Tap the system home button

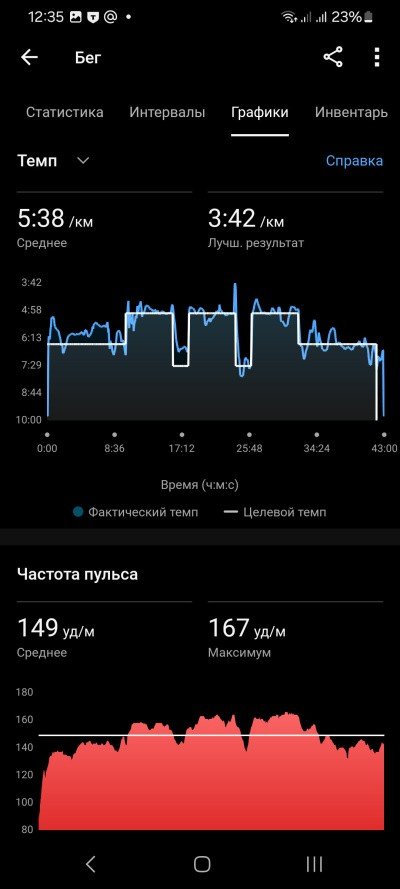(x=202, y=863)
